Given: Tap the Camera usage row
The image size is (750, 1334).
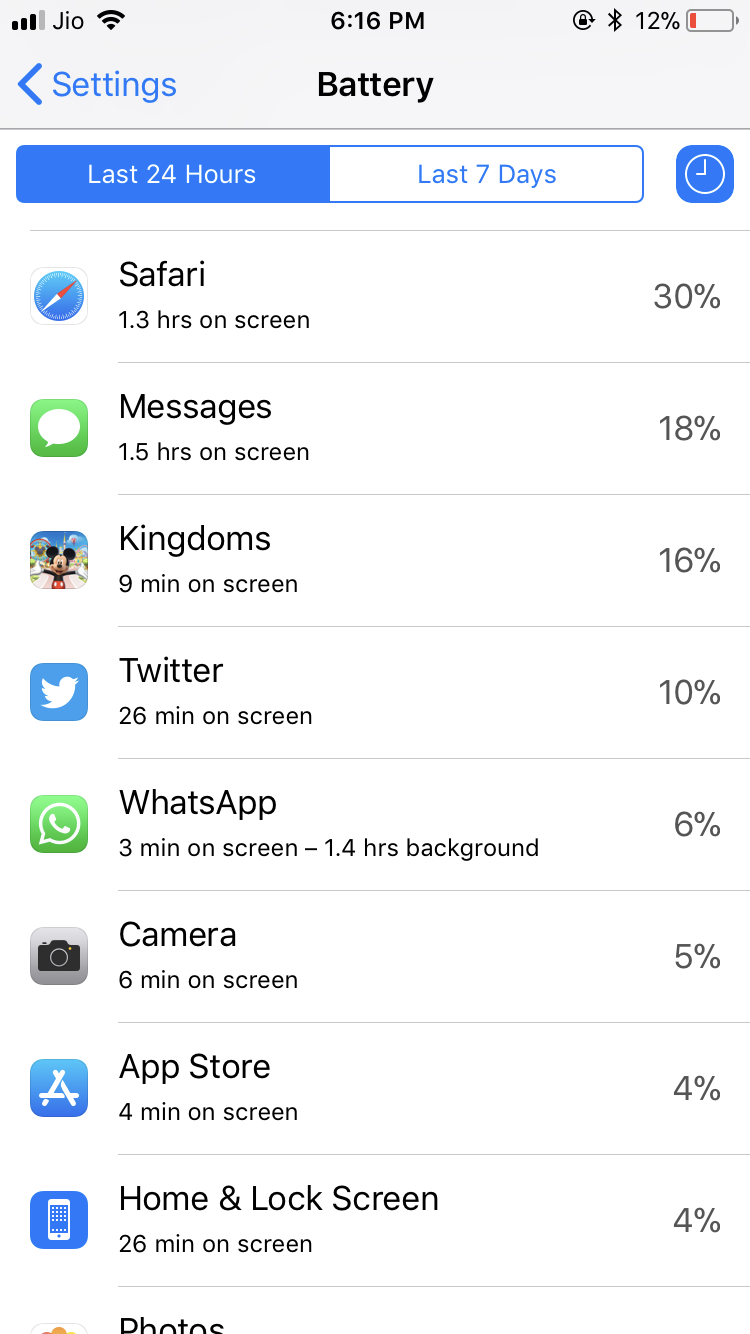Looking at the screenshot, I should pos(375,957).
